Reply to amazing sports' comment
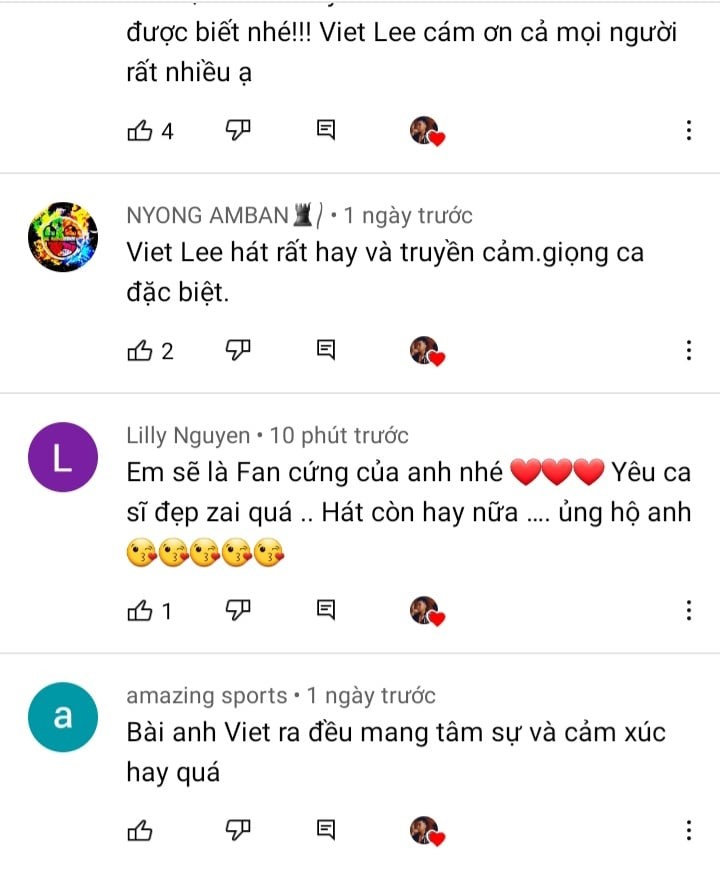Viewport: 720px width, 869px height. pyautogui.click(x=325, y=830)
